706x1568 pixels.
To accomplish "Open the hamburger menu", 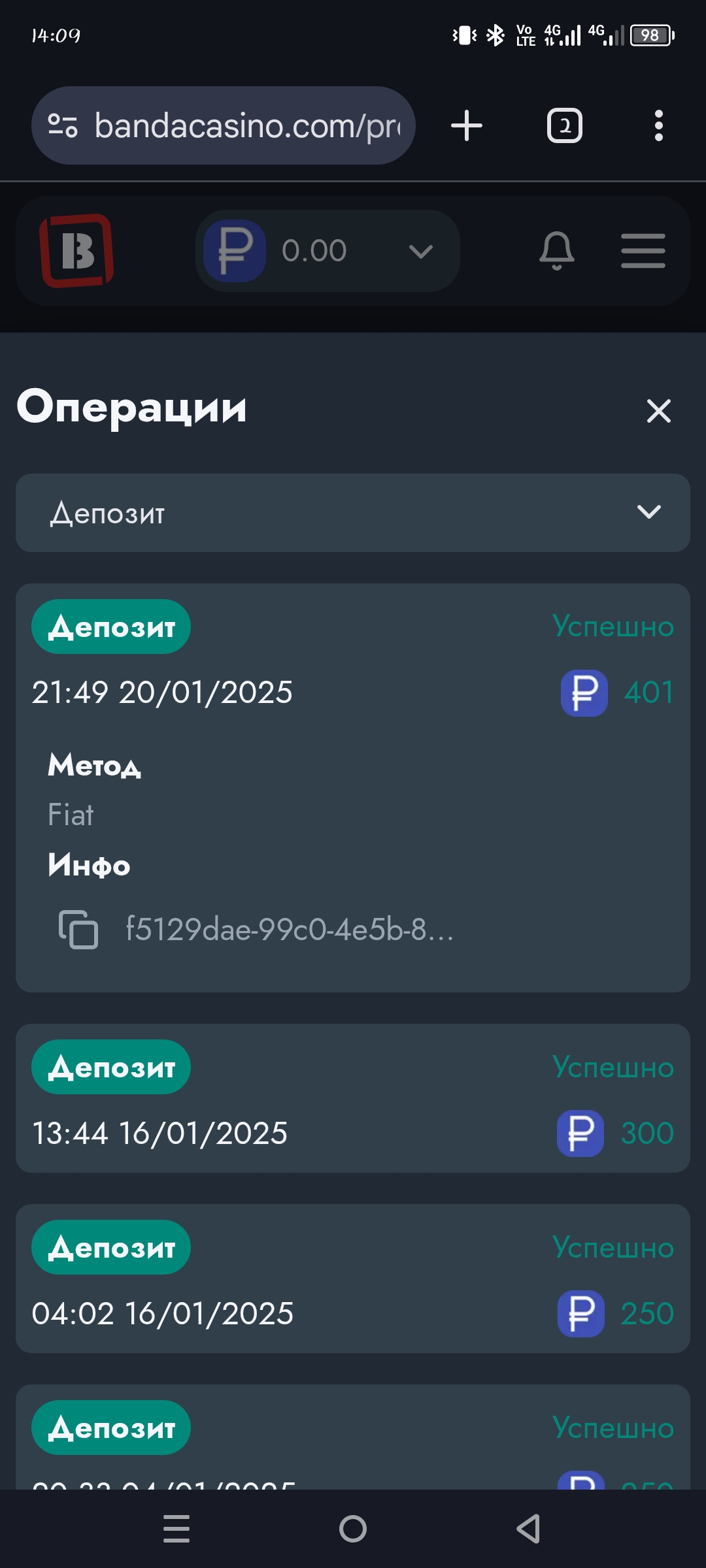I will (x=643, y=251).
